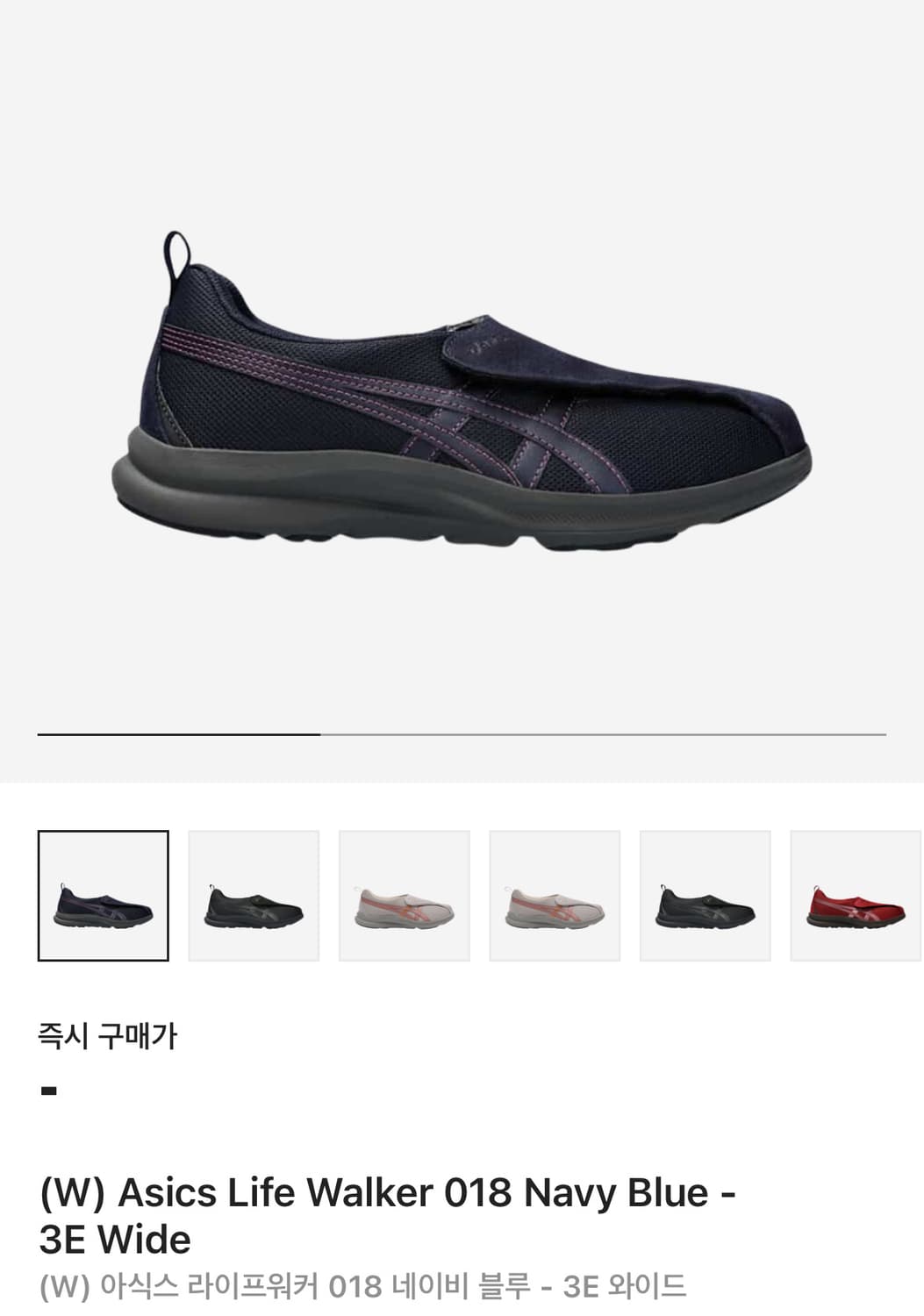Click the first bordered thumbnail in the gallery
Screen dimensions: 924x1316
click(102, 897)
